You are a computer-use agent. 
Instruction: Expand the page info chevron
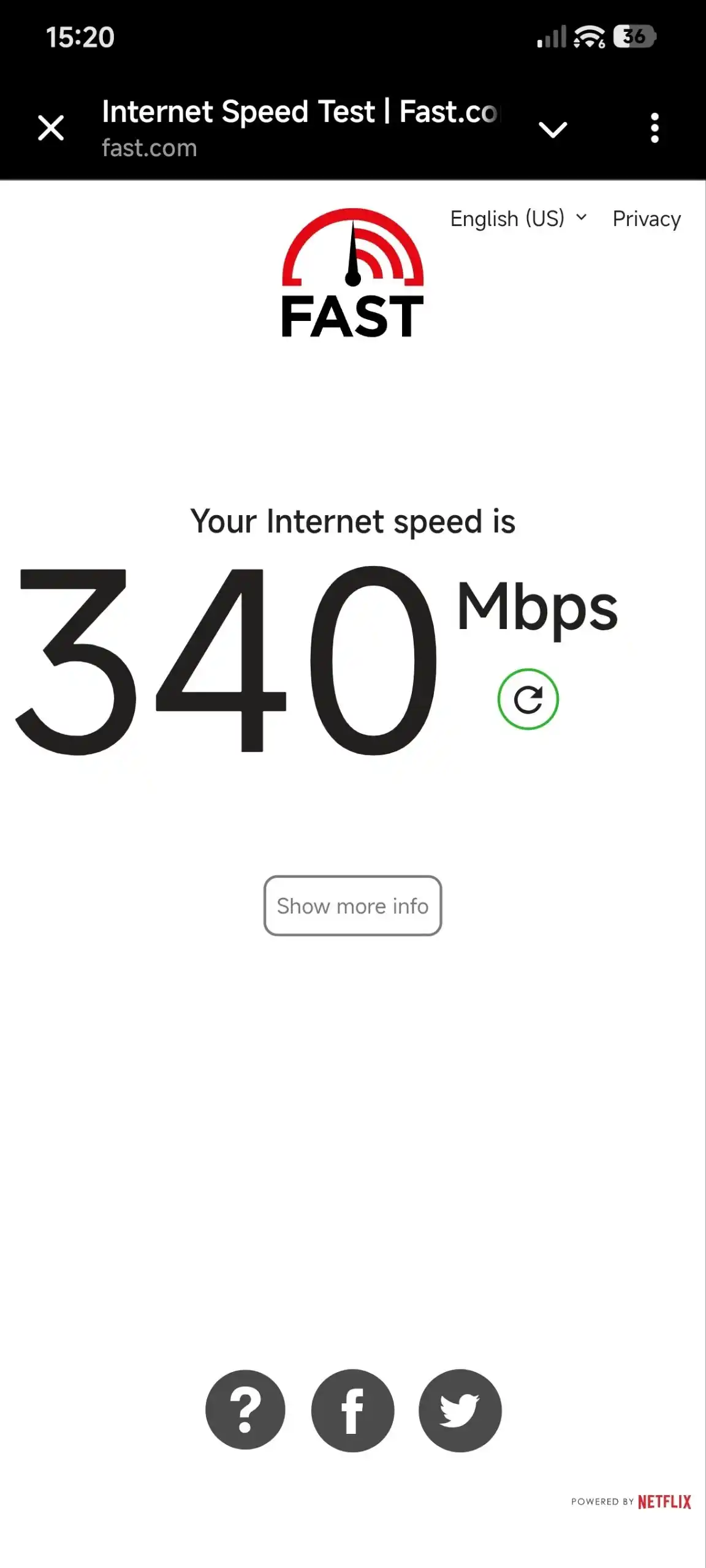click(553, 129)
